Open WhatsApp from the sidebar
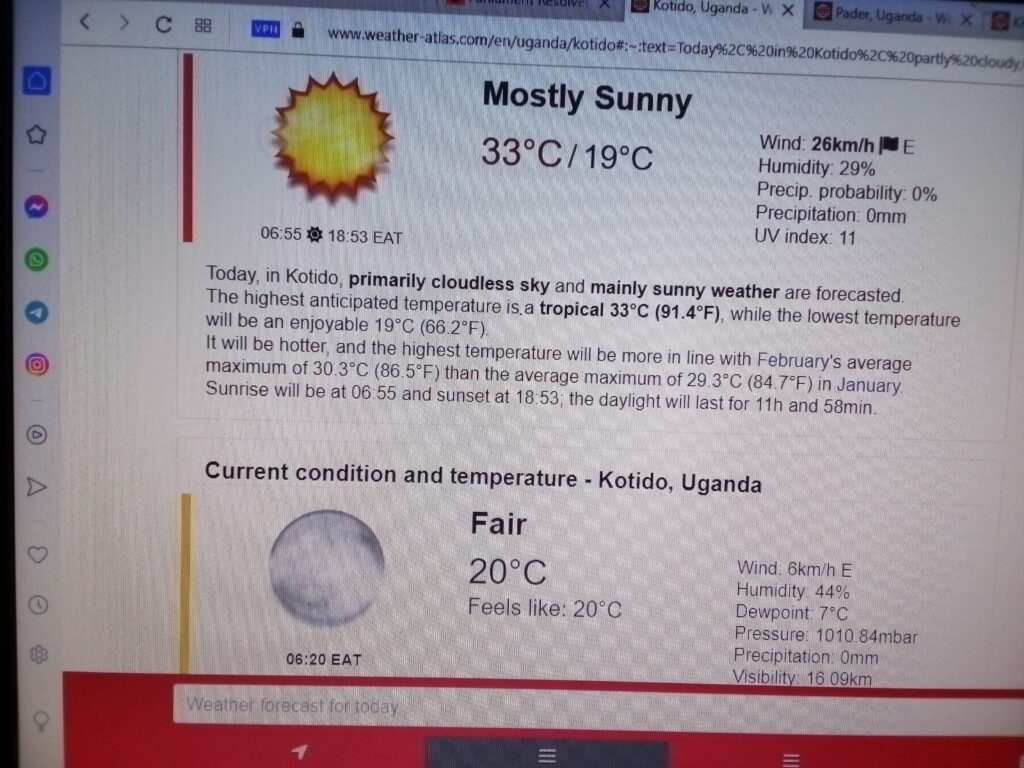This screenshot has width=1024, height=768. click(37, 260)
